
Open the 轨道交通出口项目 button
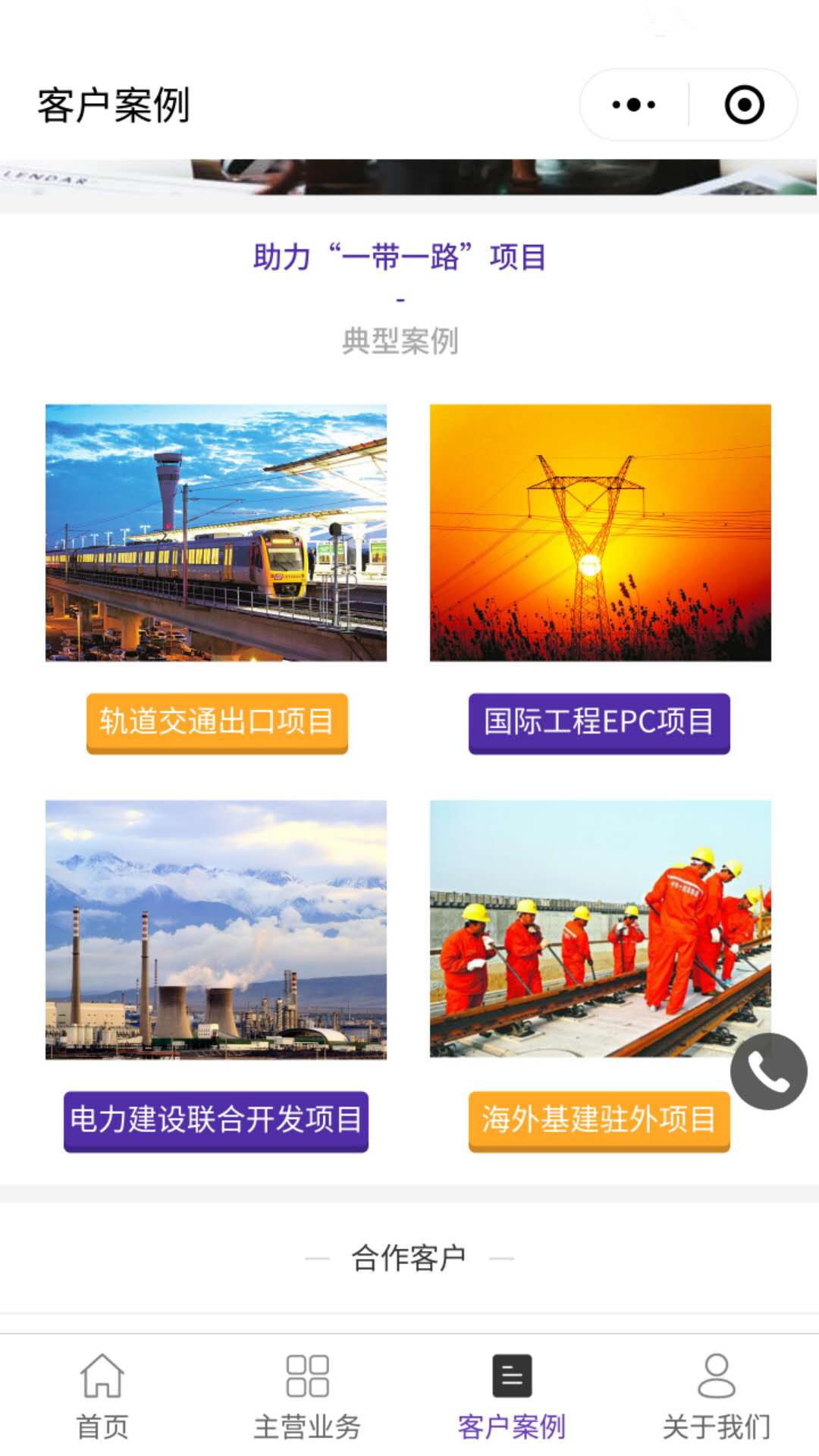tap(217, 723)
